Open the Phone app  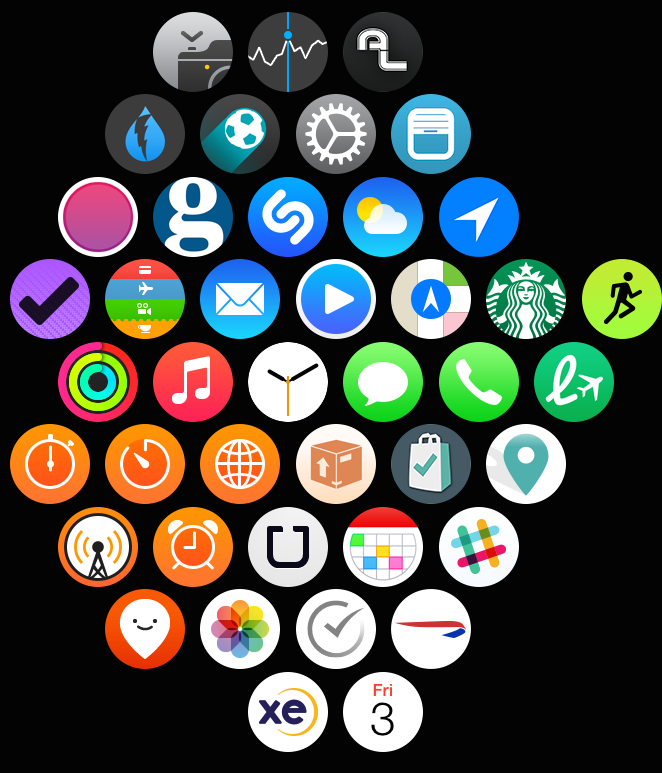pos(479,382)
